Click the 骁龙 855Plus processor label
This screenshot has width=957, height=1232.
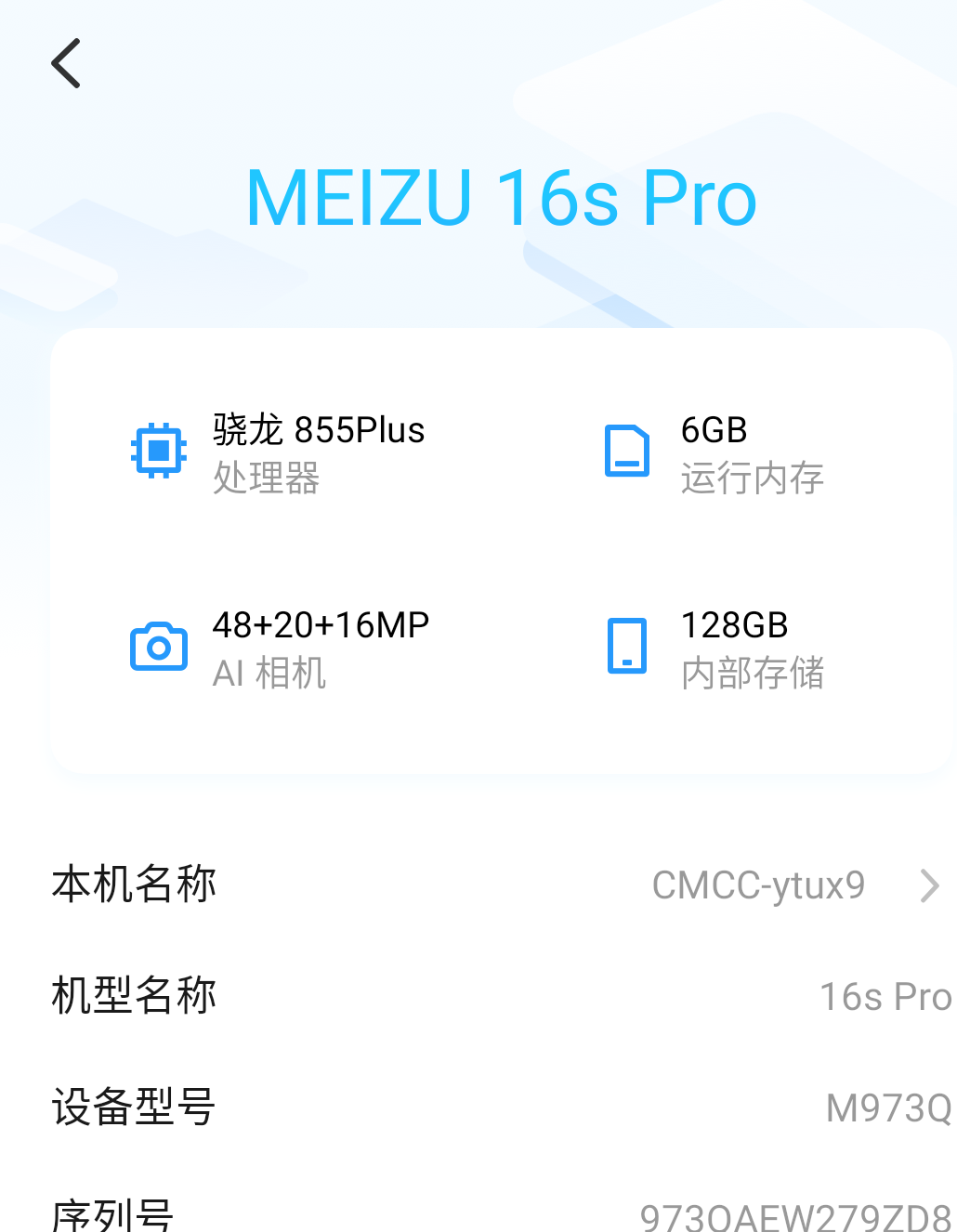point(318,430)
